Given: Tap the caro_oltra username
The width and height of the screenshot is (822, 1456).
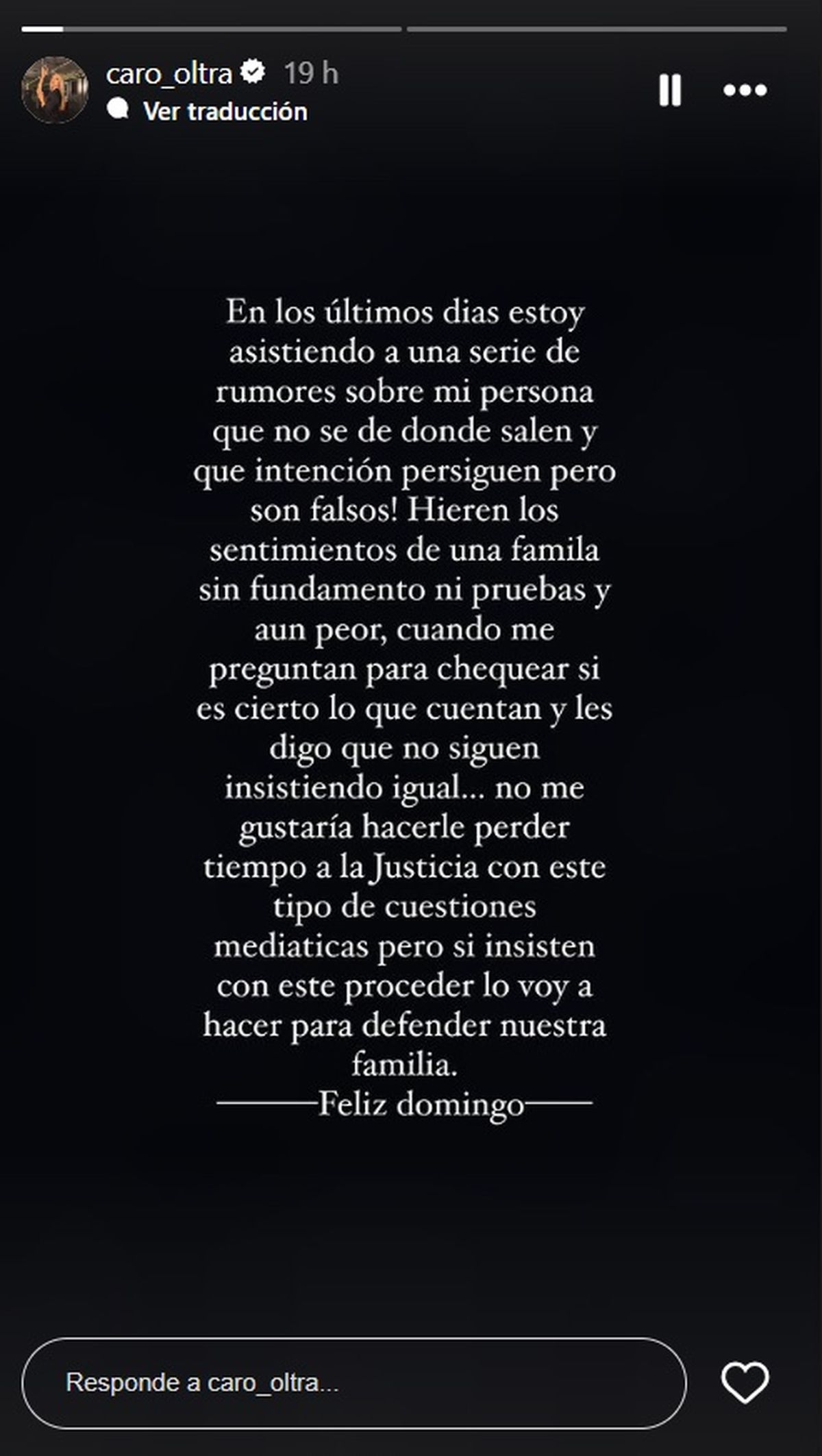Looking at the screenshot, I should click(x=169, y=73).
